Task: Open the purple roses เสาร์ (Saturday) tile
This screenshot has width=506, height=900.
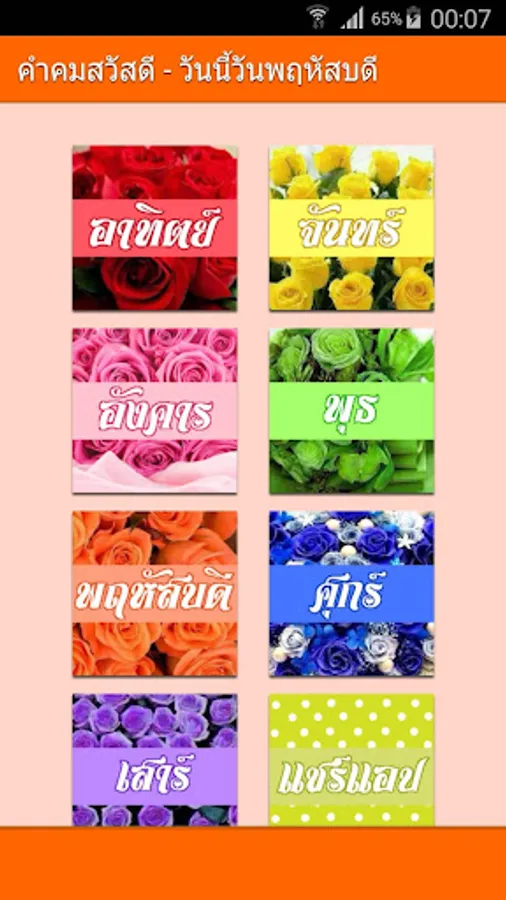Action: 155,760
